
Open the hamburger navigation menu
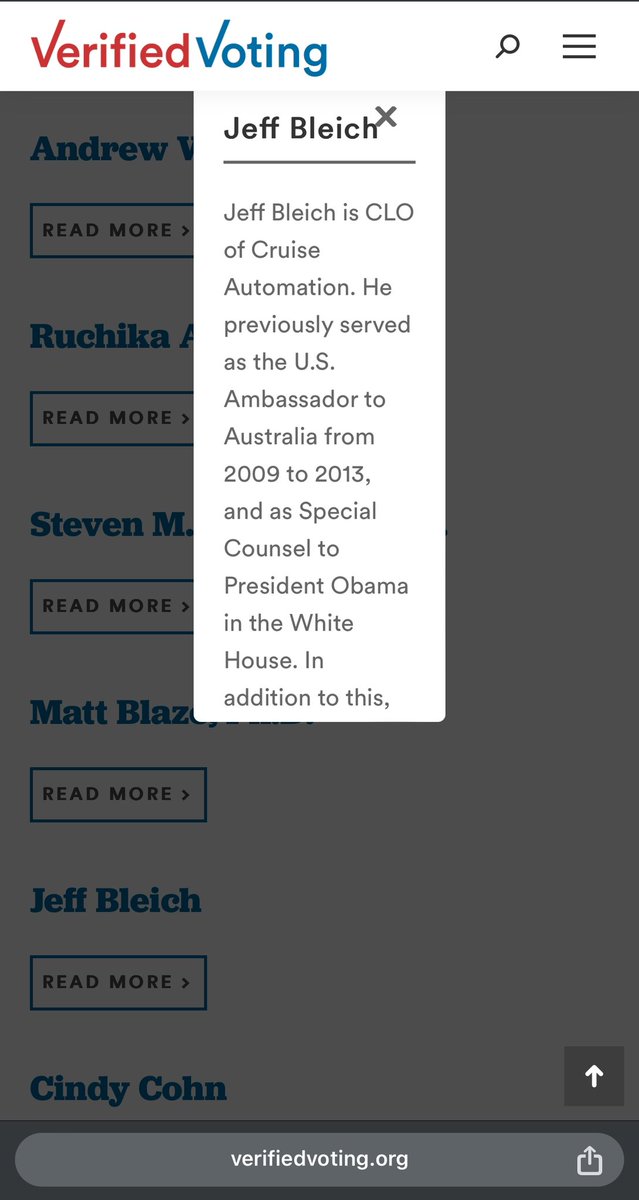(579, 46)
